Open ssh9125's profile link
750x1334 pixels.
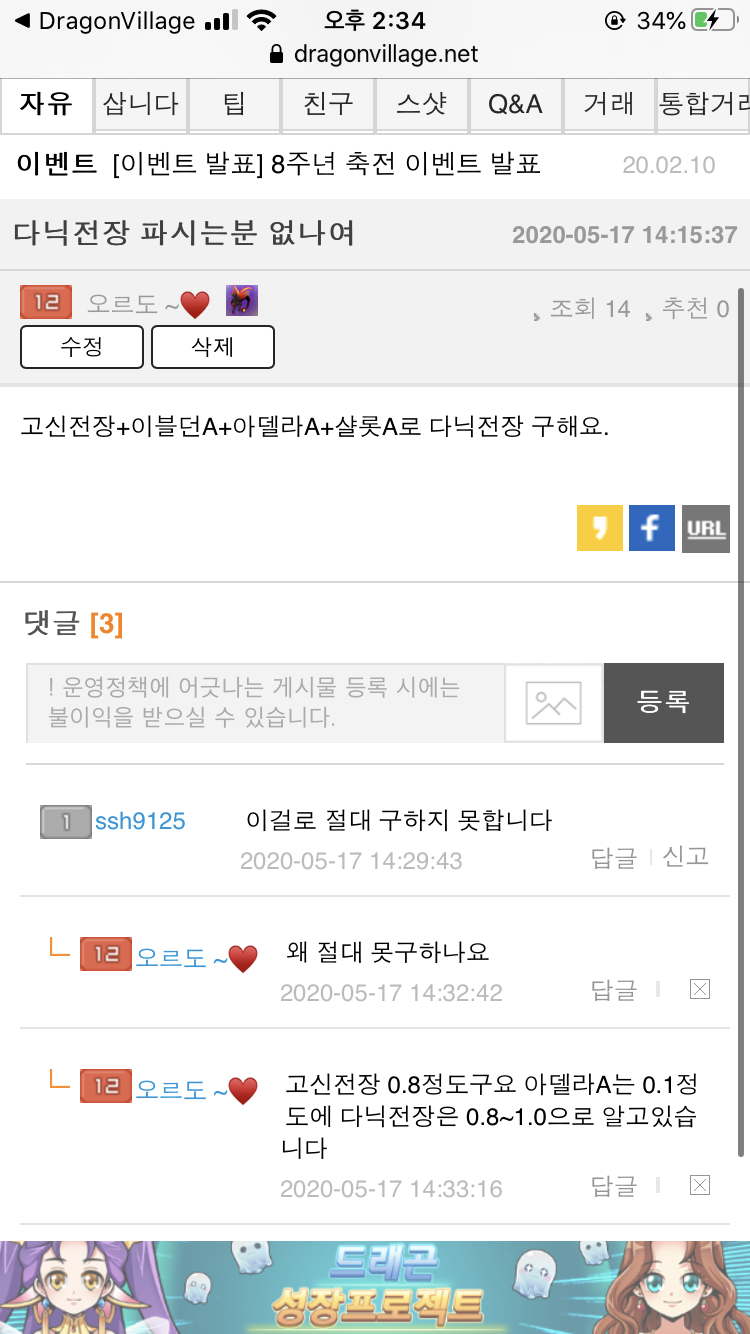tap(140, 822)
